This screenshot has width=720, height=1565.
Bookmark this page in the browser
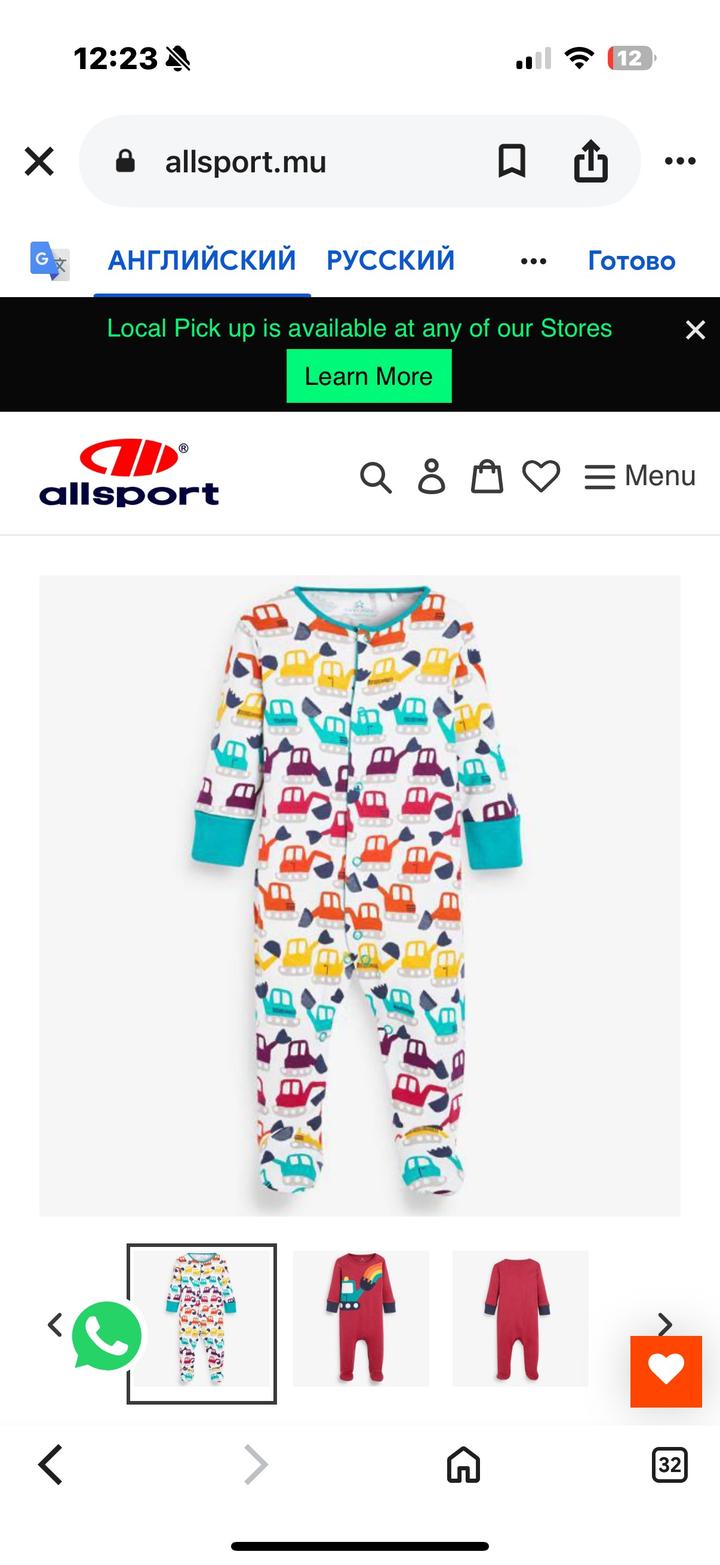click(x=512, y=161)
